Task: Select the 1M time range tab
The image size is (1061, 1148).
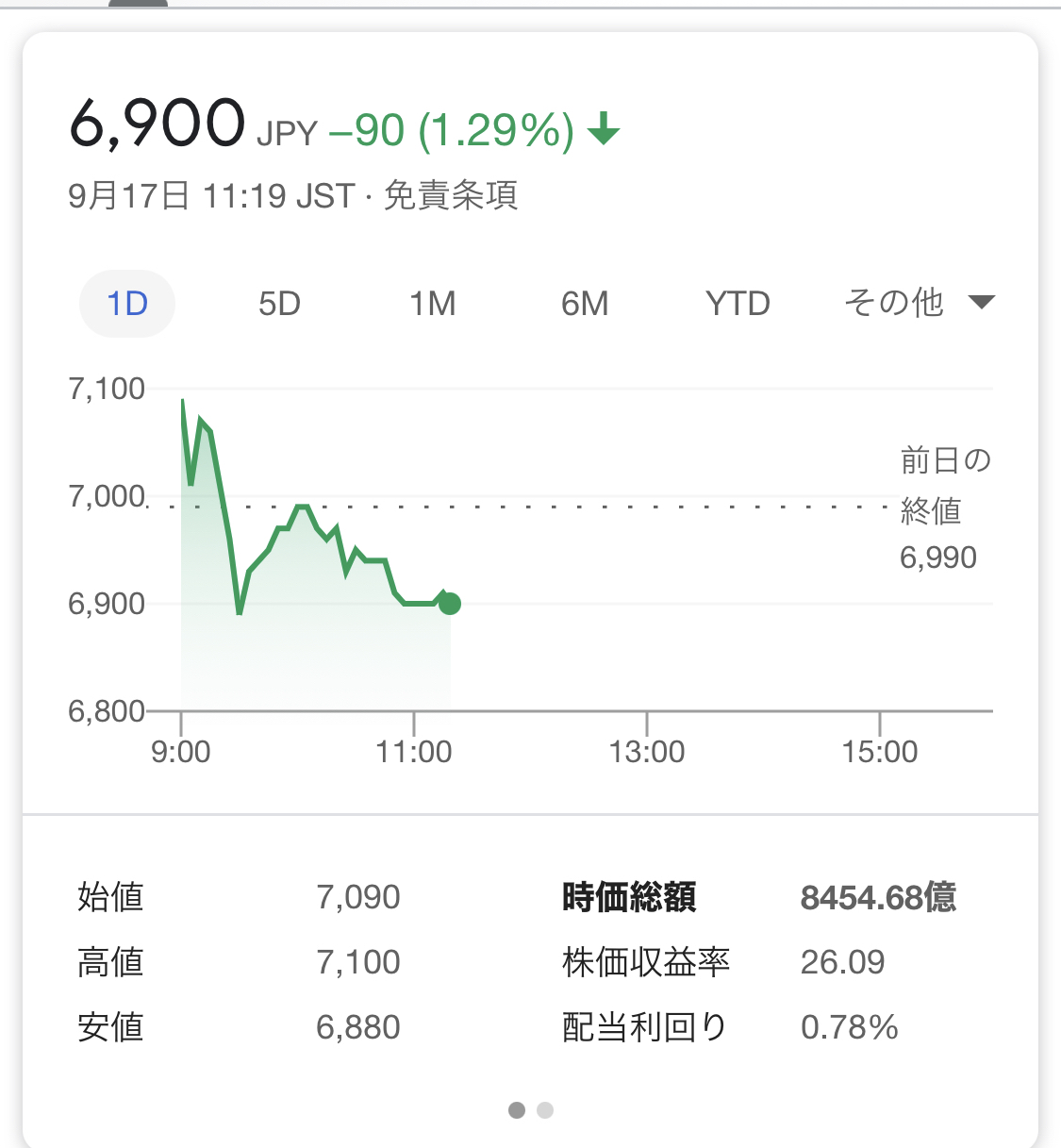Action: click(x=433, y=303)
